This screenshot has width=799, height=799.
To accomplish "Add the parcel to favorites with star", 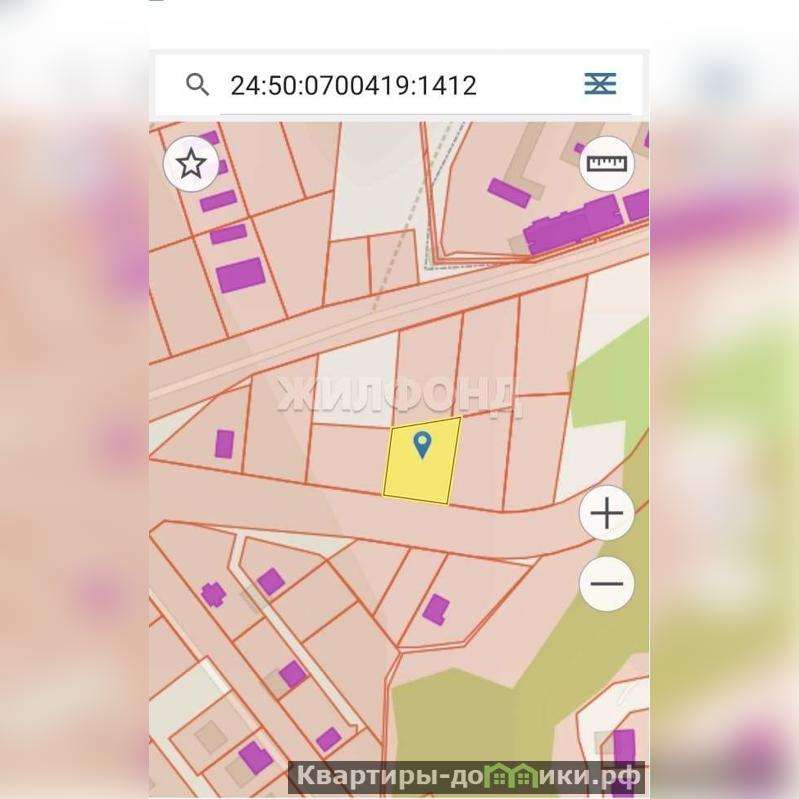I will [191, 164].
